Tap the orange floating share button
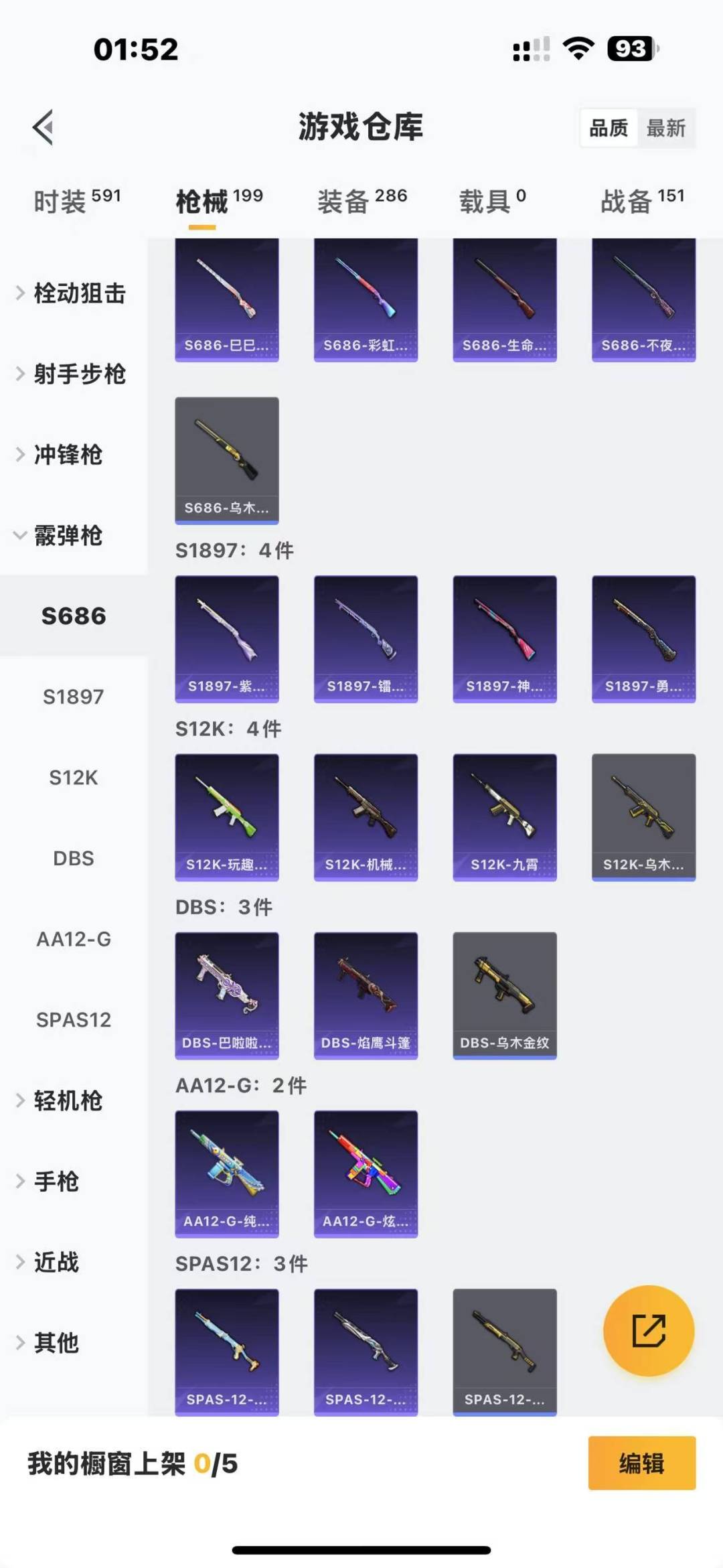 [x=649, y=1330]
